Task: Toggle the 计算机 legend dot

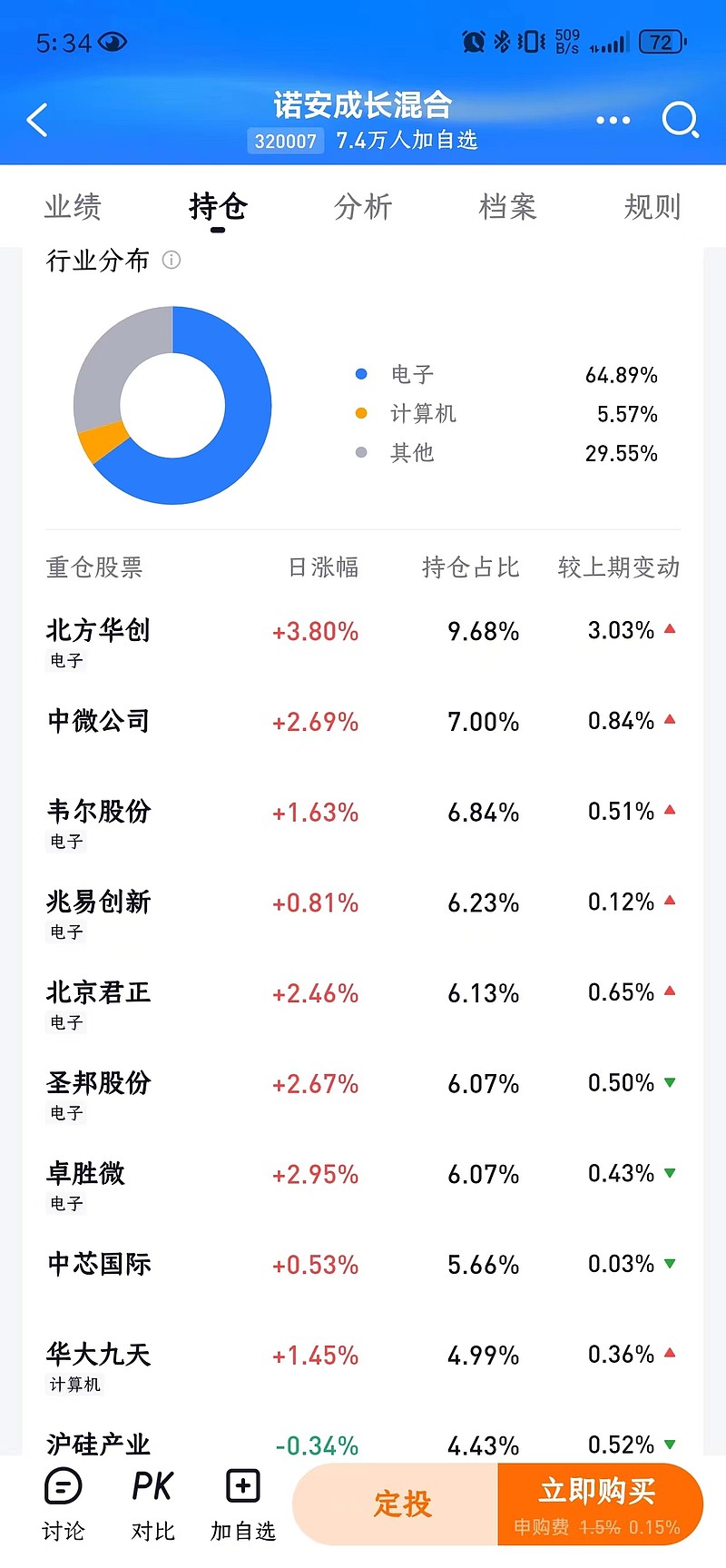Action: 361,413
